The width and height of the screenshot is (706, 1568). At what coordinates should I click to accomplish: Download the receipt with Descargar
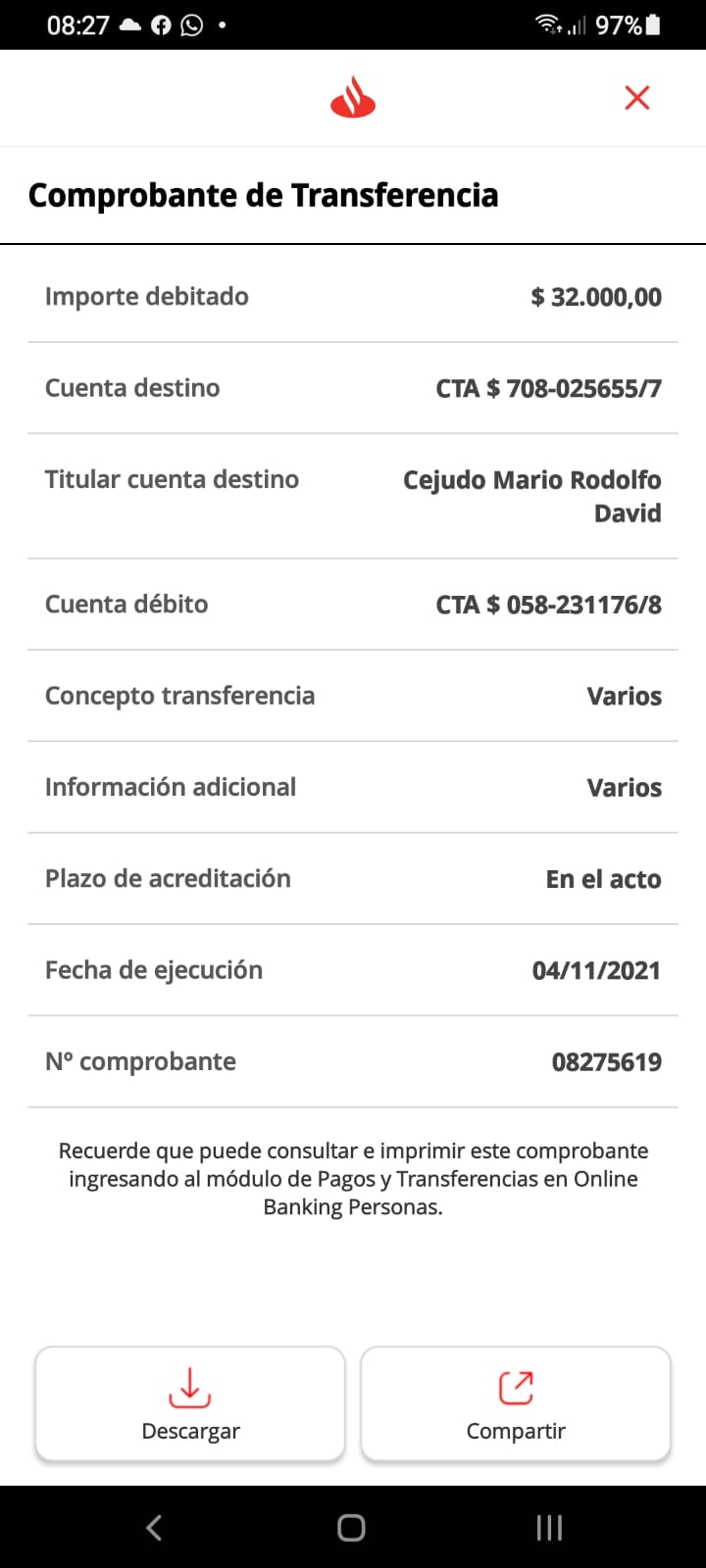point(190,1403)
